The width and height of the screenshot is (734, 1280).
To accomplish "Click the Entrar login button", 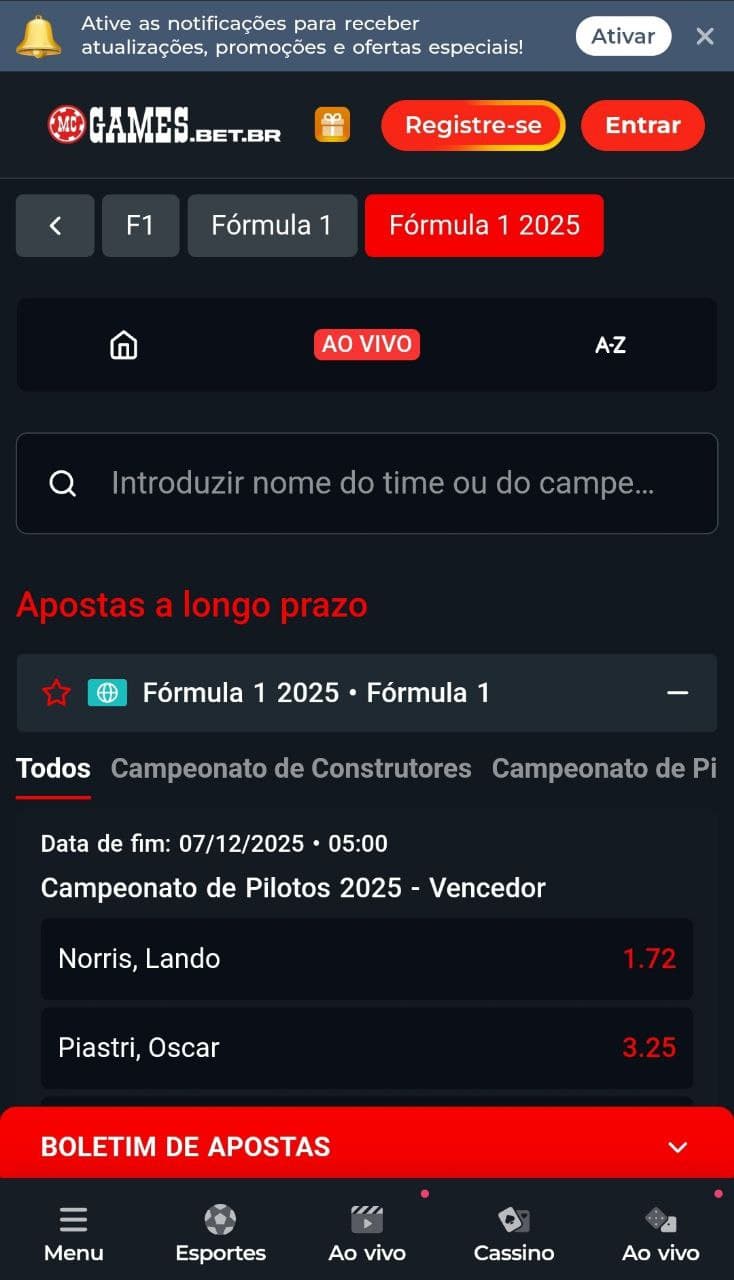I will [x=643, y=124].
